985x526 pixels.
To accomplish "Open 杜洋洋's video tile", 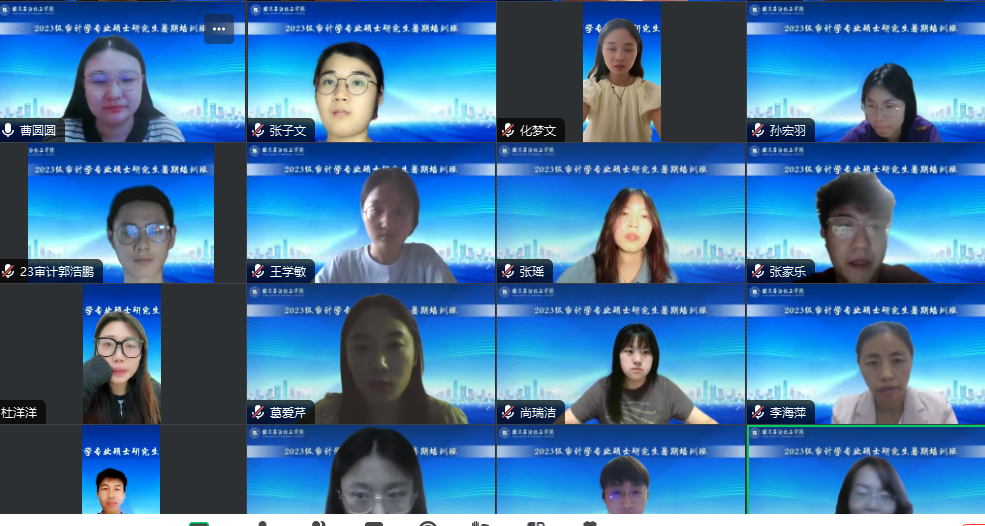I will (x=122, y=354).
